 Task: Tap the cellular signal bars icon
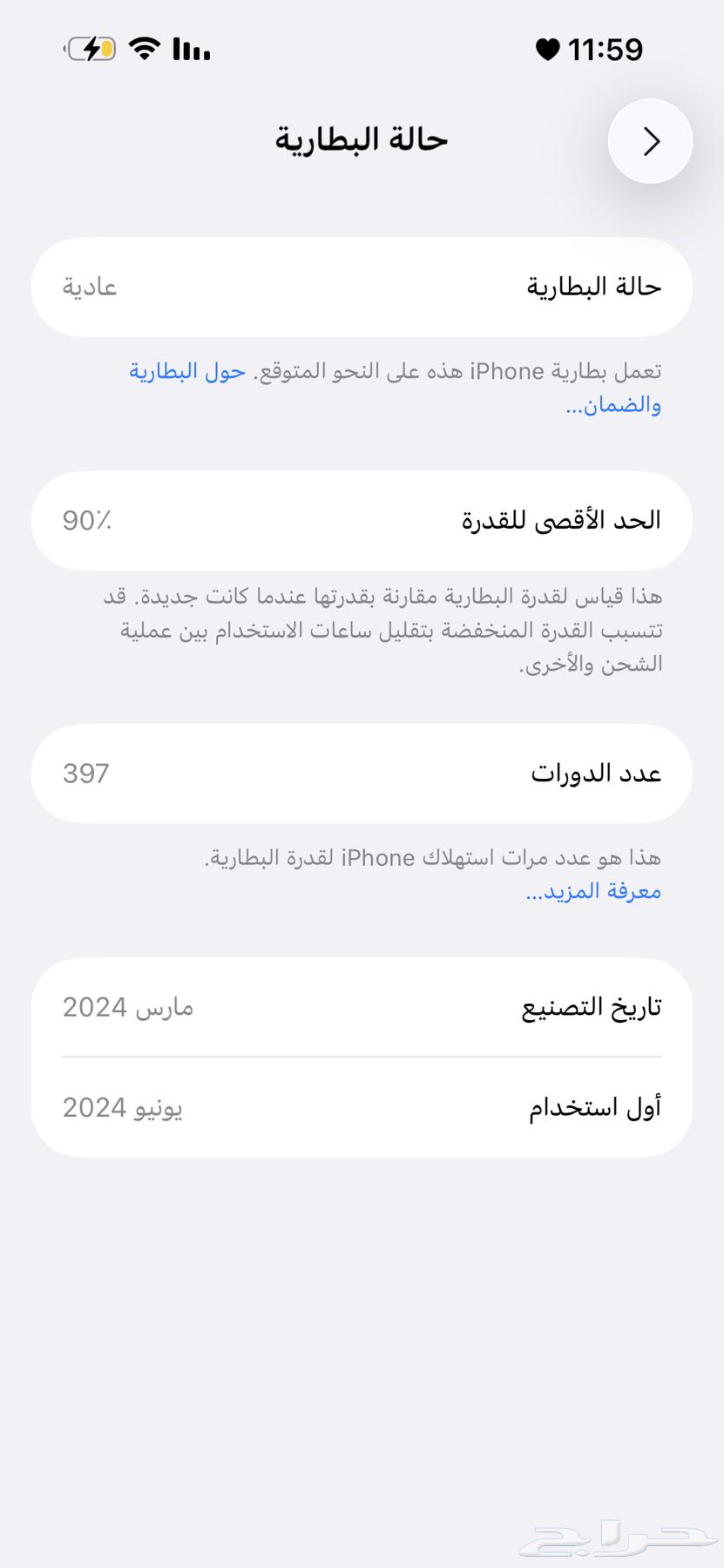(x=190, y=50)
